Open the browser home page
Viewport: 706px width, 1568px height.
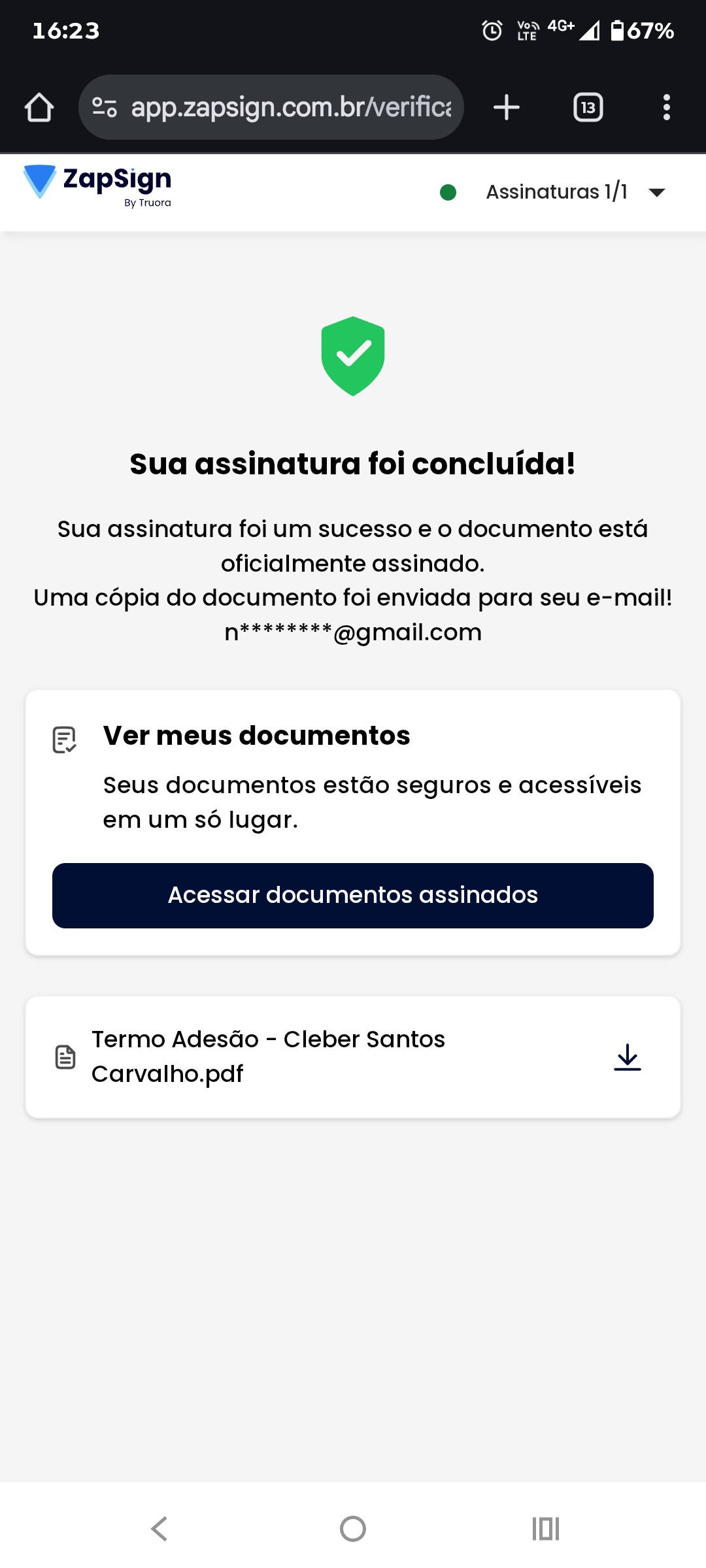coord(39,107)
